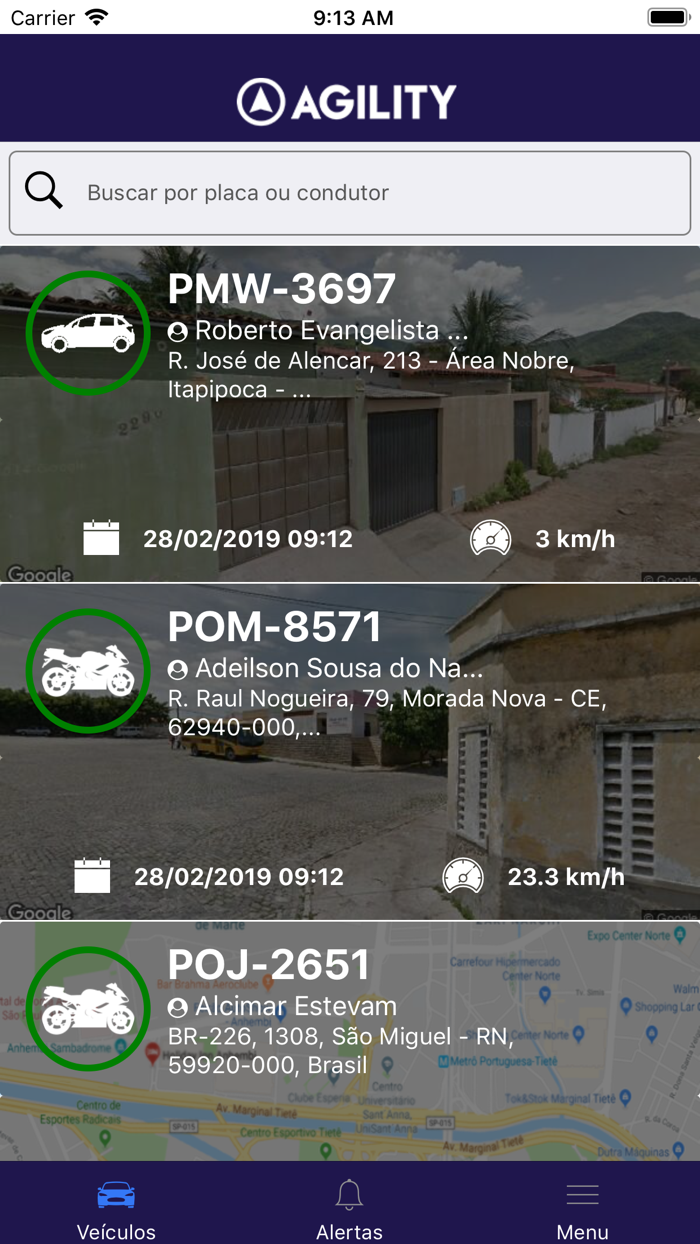The width and height of the screenshot is (700, 1244).
Task: Tap the search field for plate or driver
Action: tap(350, 193)
